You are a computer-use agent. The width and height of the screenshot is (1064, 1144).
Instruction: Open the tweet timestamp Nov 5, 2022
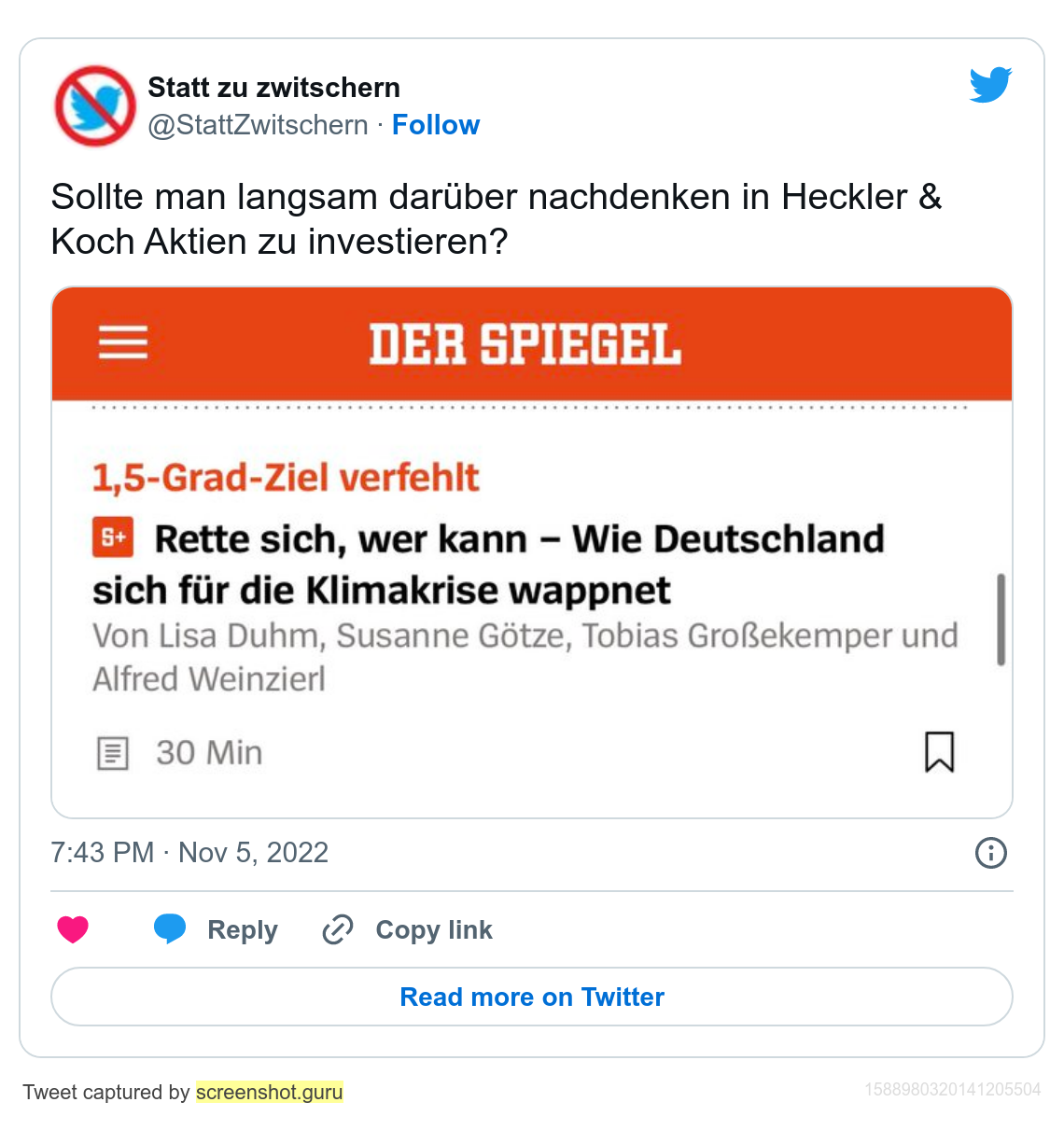point(189,852)
